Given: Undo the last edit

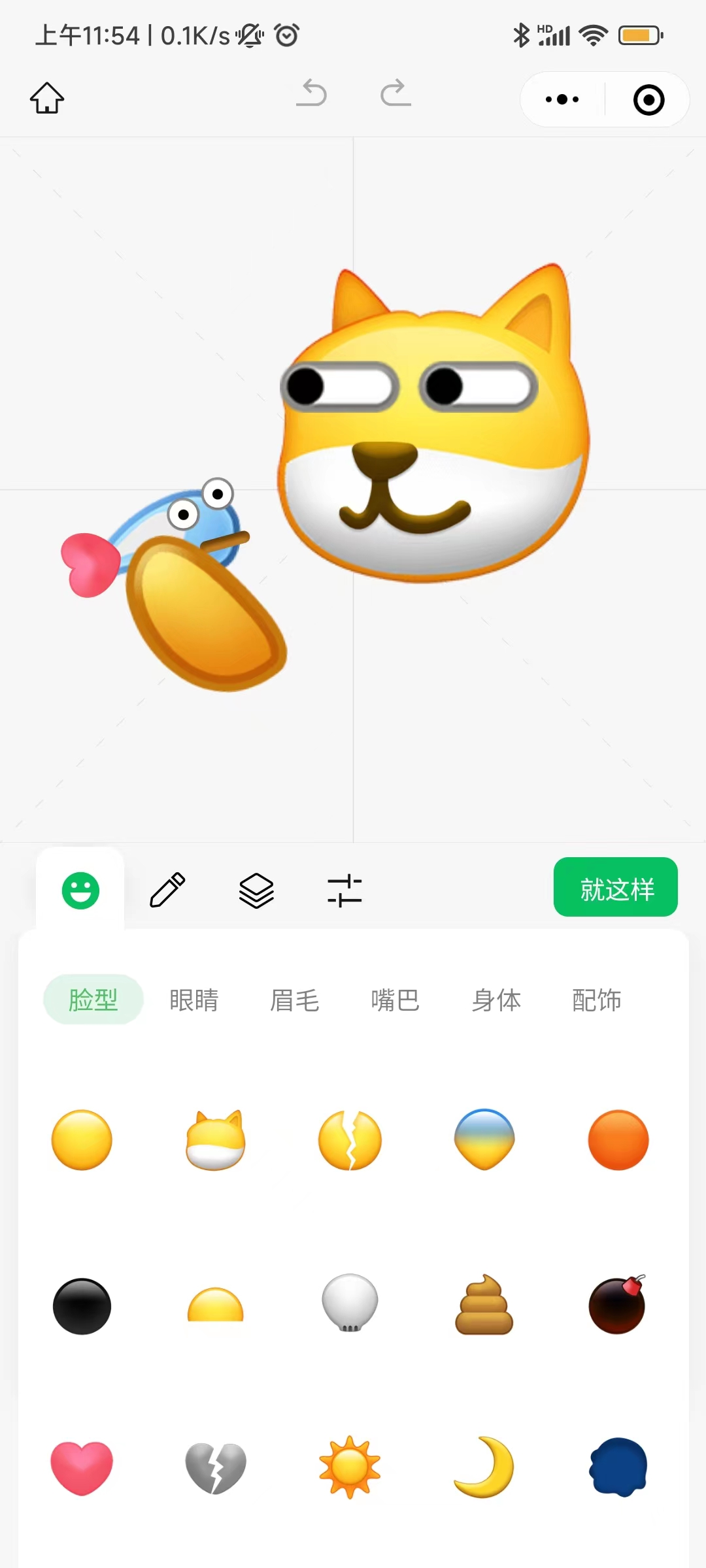Looking at the screenshot, I should click(312, 95).
